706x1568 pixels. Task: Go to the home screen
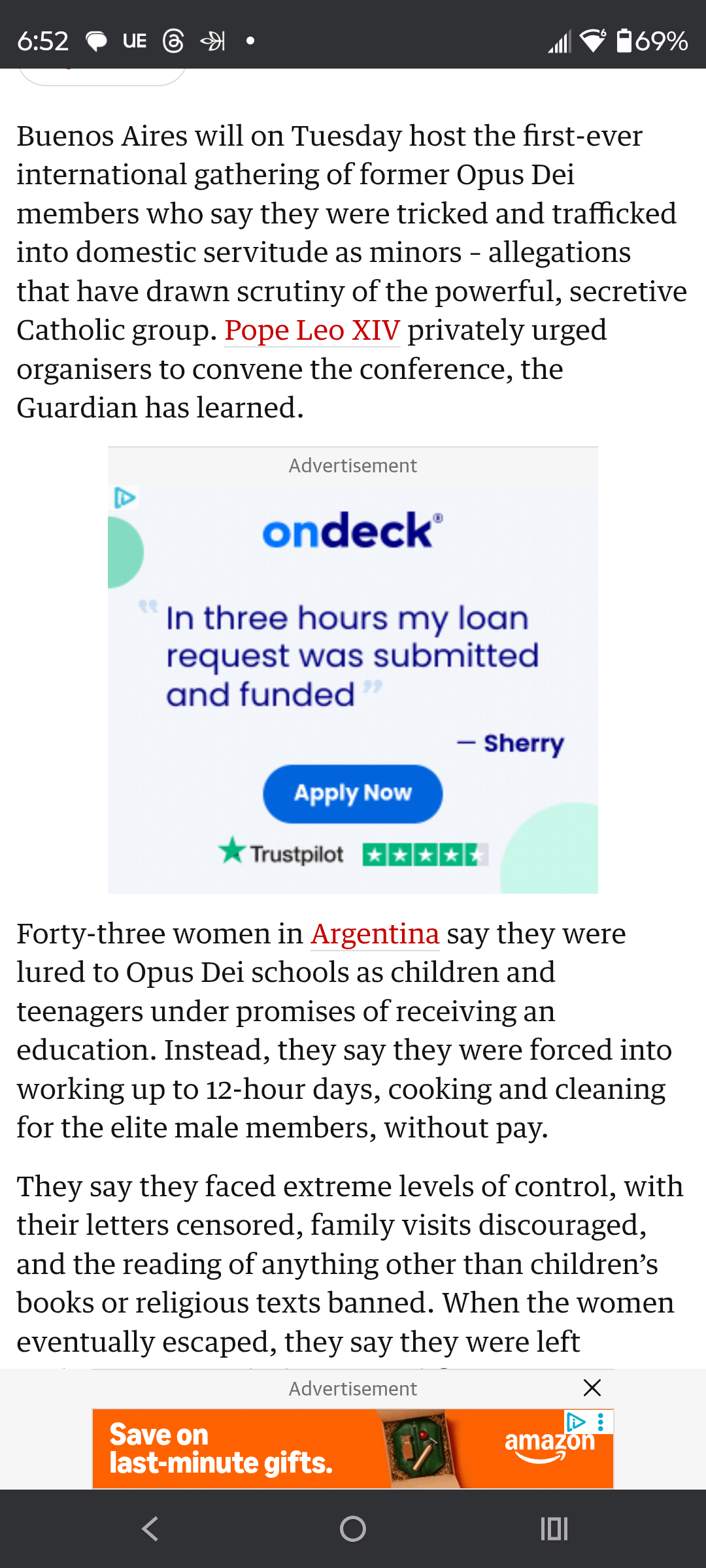click(x=353, y=1529)
